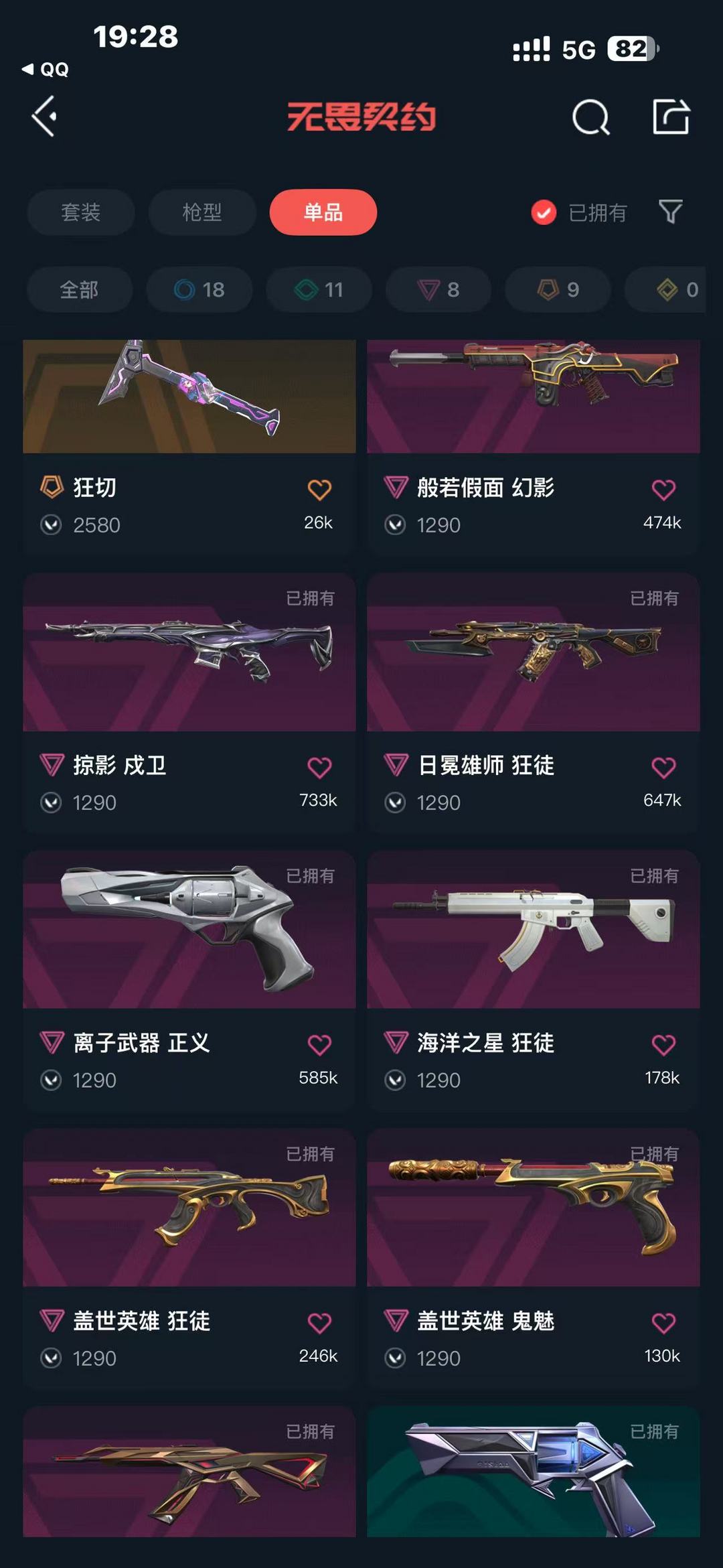Select the green rarity tier filter showing 11
The image size is (723, 1568).
pos(318,290)
